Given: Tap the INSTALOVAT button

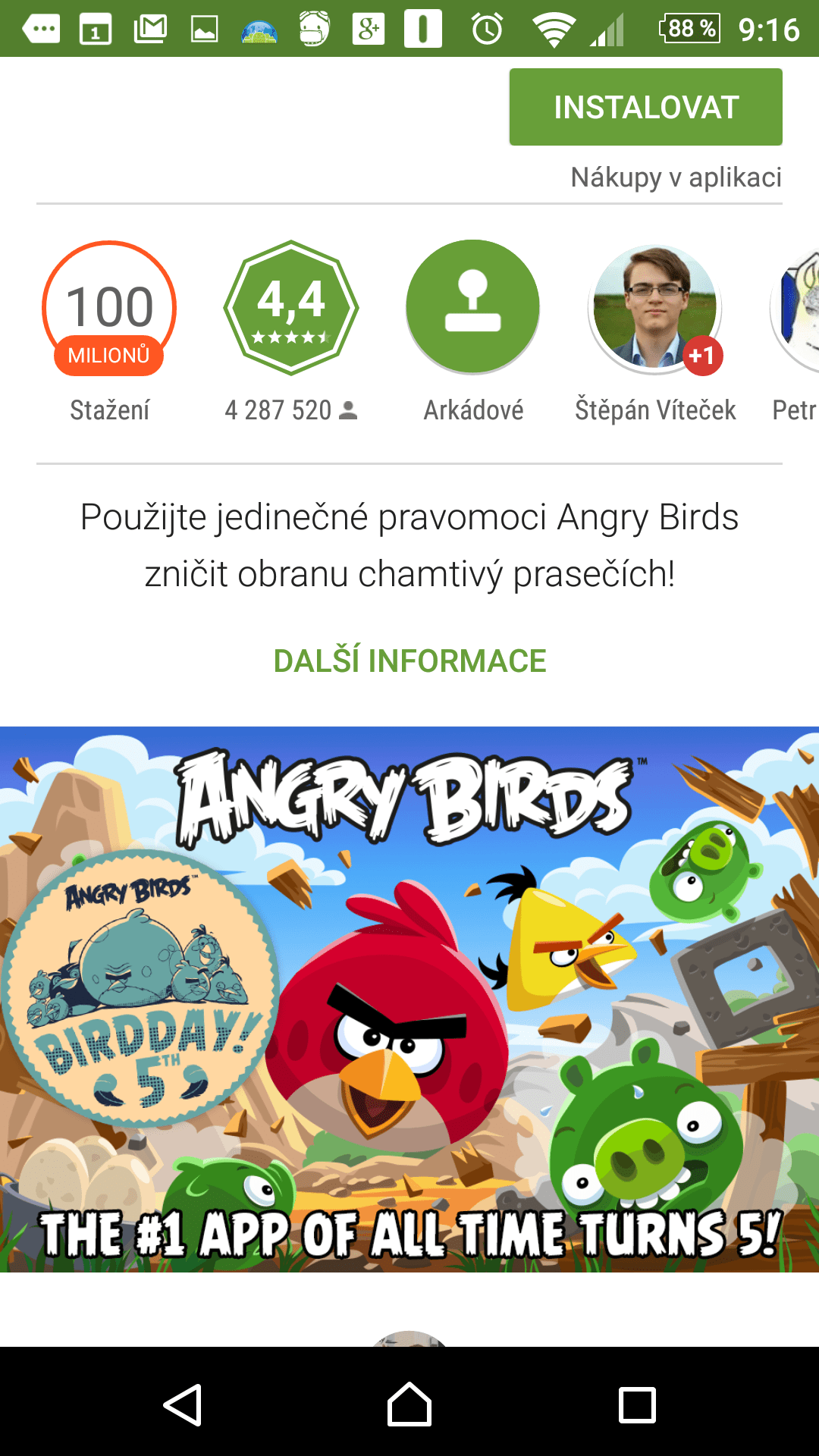Looking at the screenshot, I should click(645, 107).
